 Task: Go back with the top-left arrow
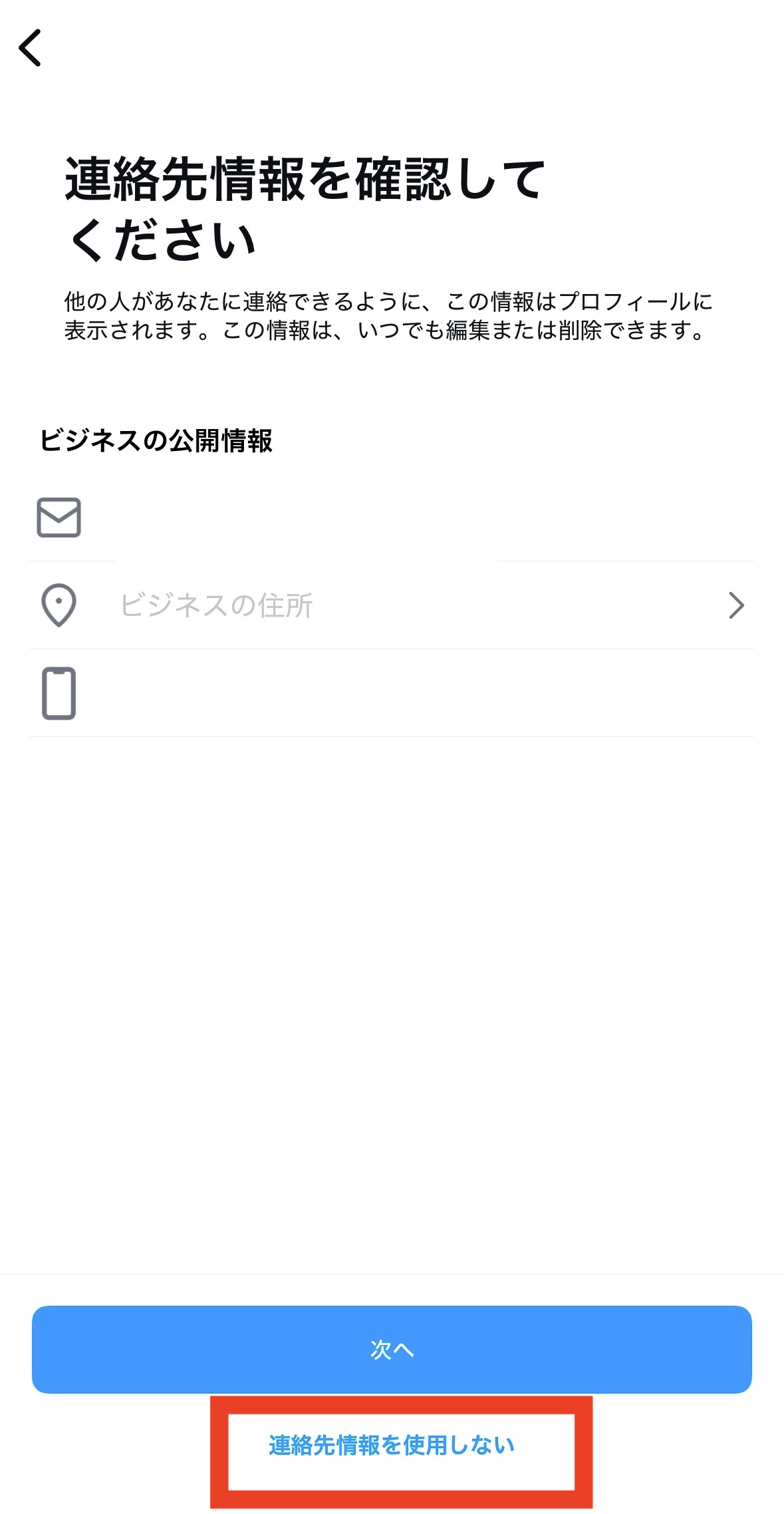(31, 48)
